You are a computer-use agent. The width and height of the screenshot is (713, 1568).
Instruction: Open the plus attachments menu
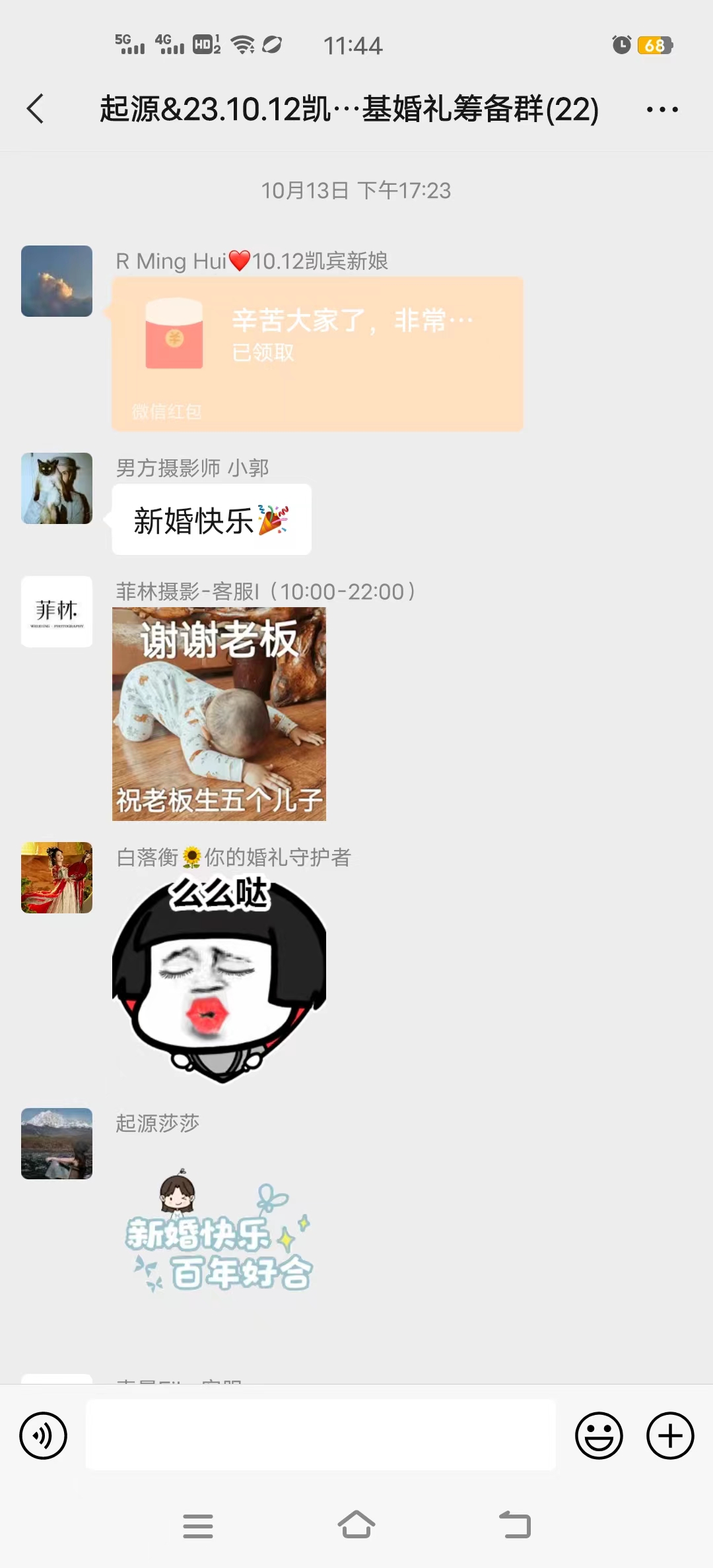pyautogui.click(x=670, y=1435)
